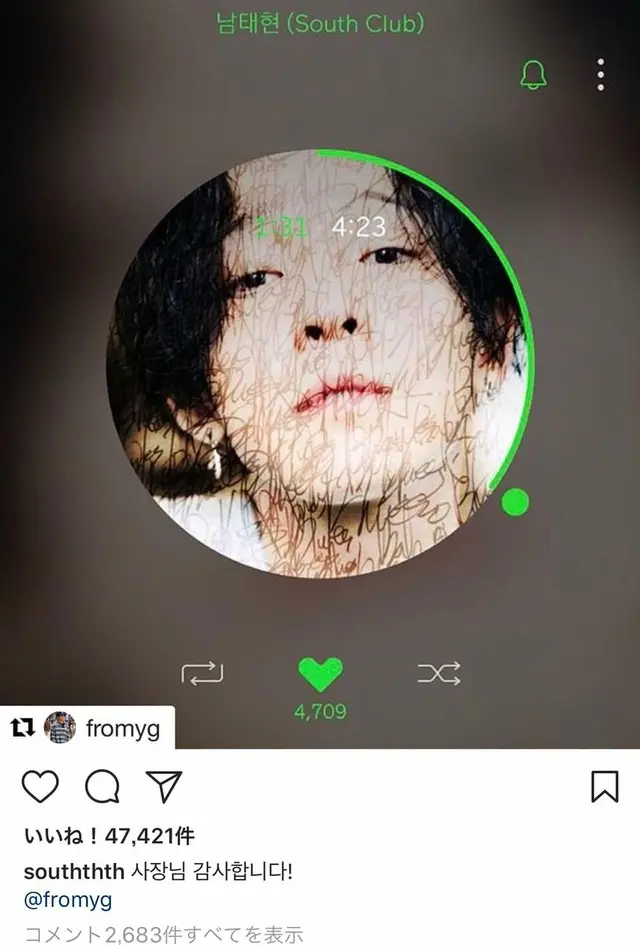
Task: Like this post with the heart icon
Action: coord(40,787)
